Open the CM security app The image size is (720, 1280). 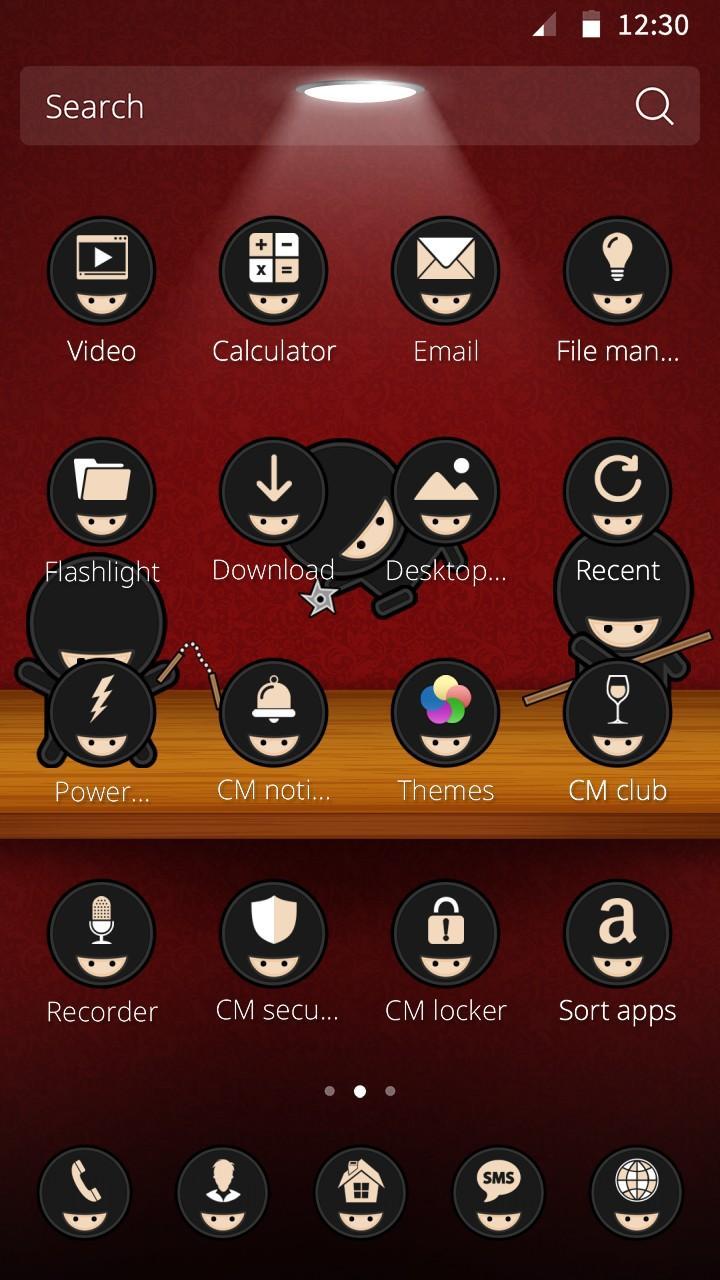tap(273, 933)
